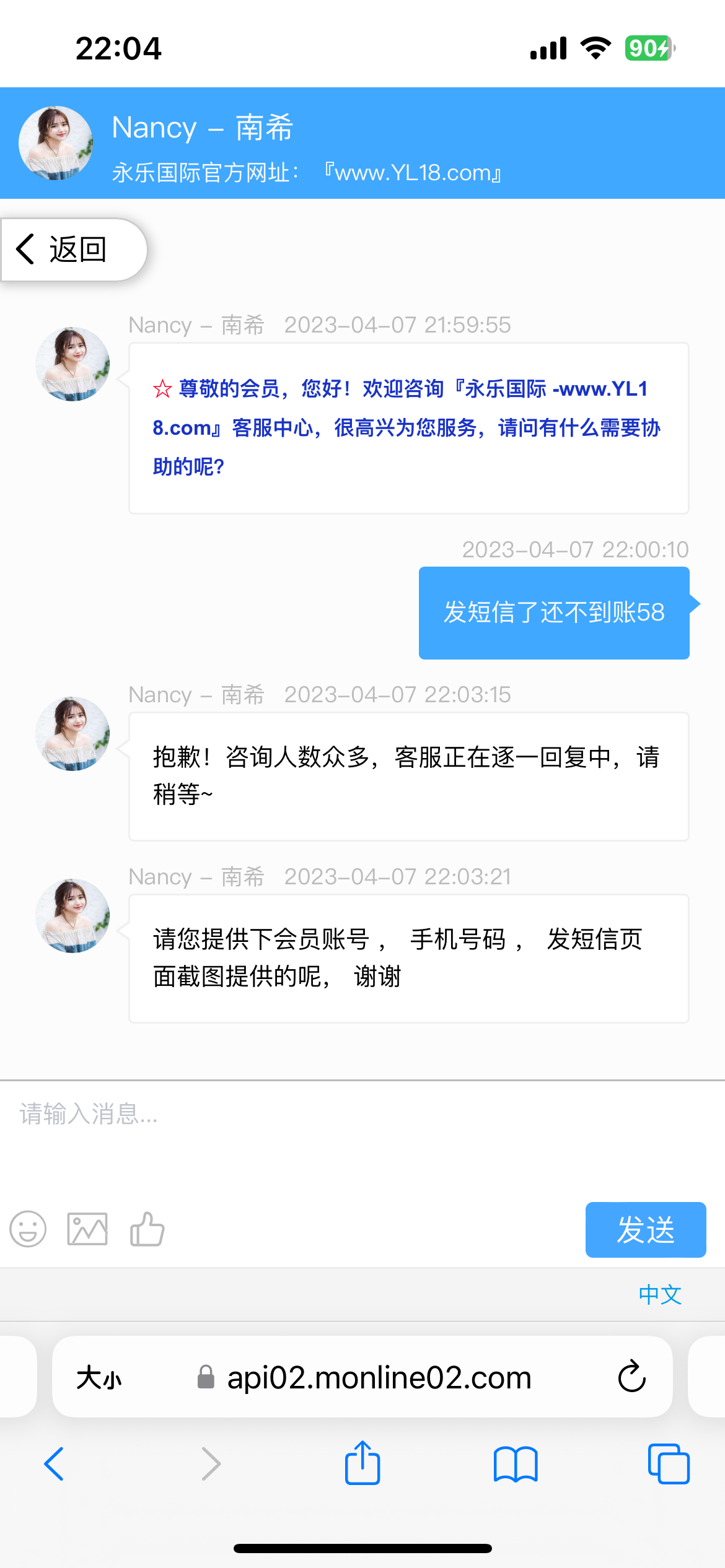The image size is (725, 1568).
Task: Select the image upload icon
Action: [87, 1230]
